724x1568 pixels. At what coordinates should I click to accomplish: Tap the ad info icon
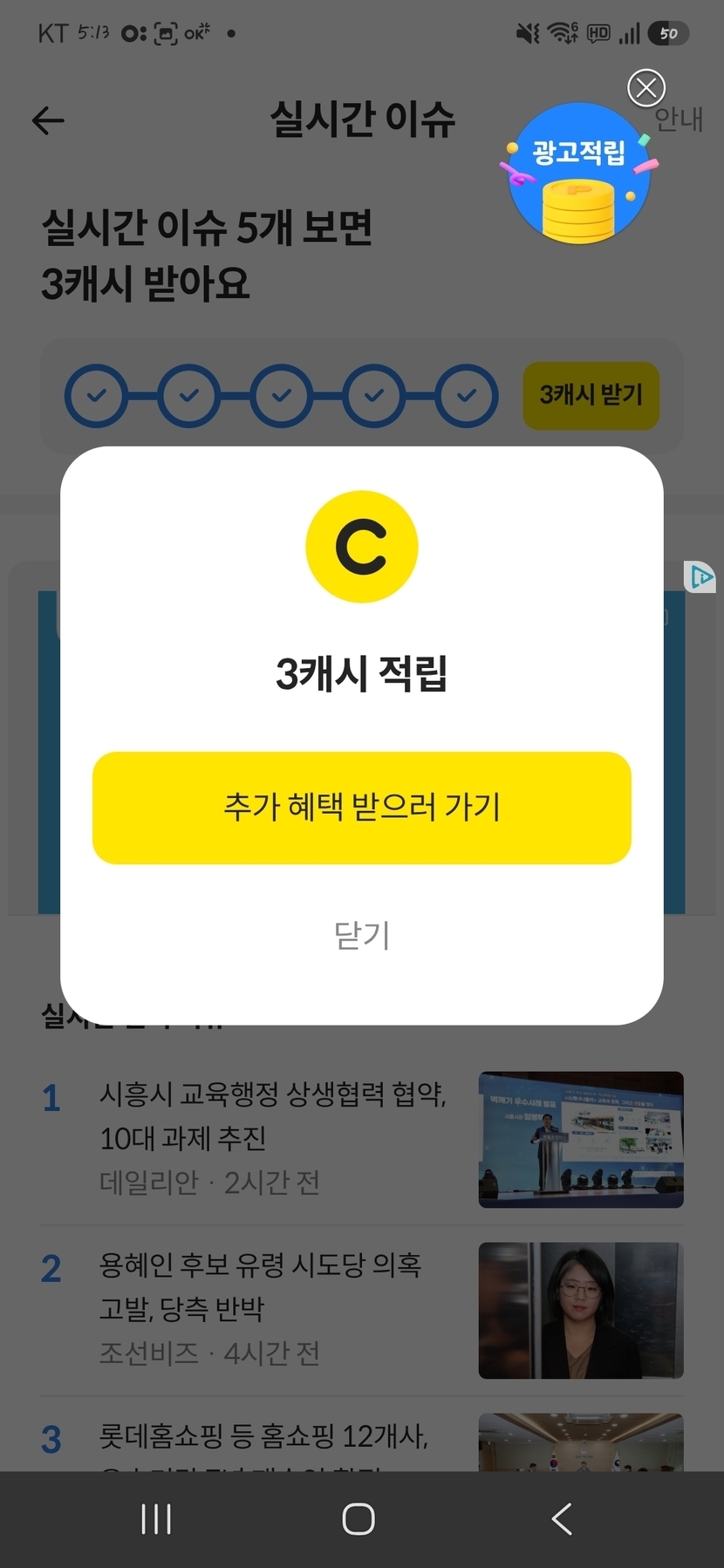[700, 576]
